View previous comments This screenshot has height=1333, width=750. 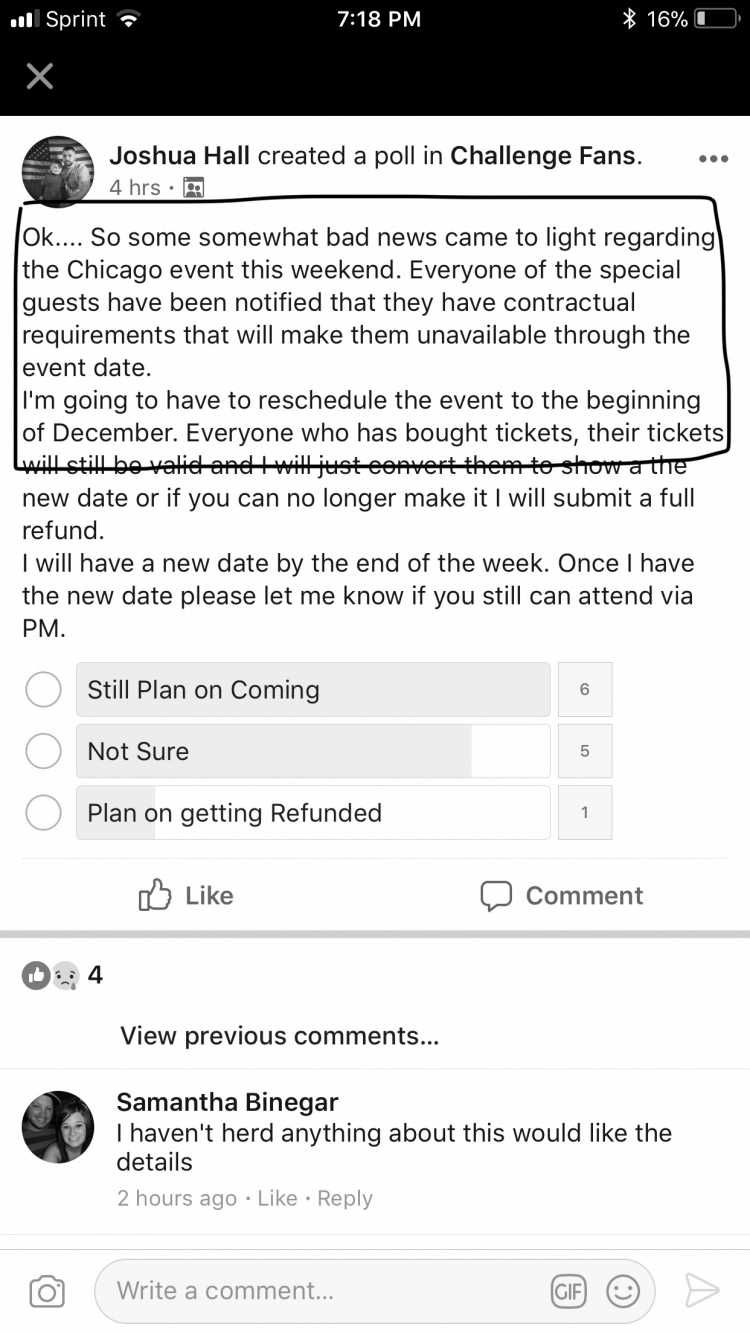[x=280, y=1035]
